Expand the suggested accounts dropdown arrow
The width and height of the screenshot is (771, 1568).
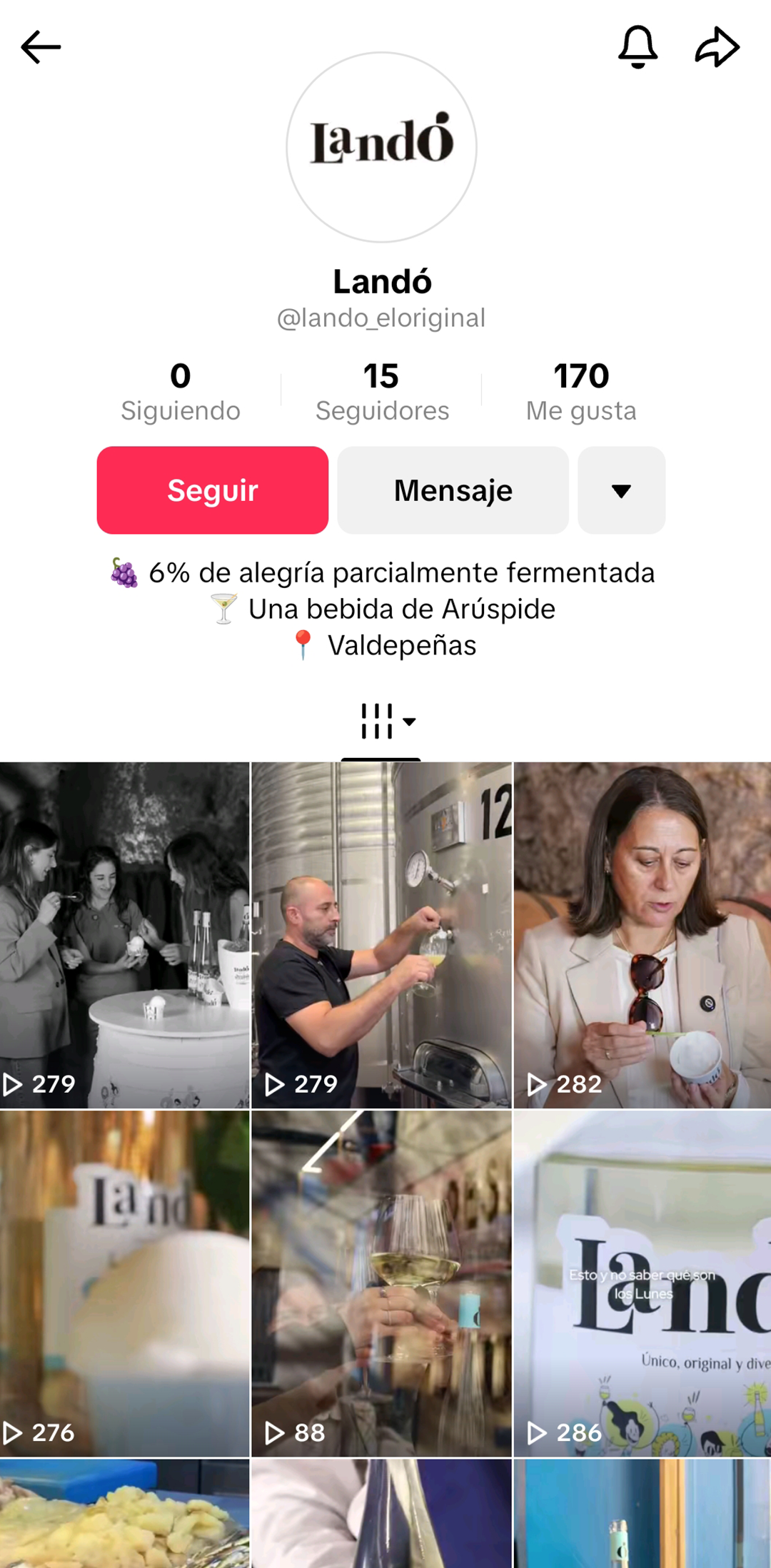[x=621, y=490]
